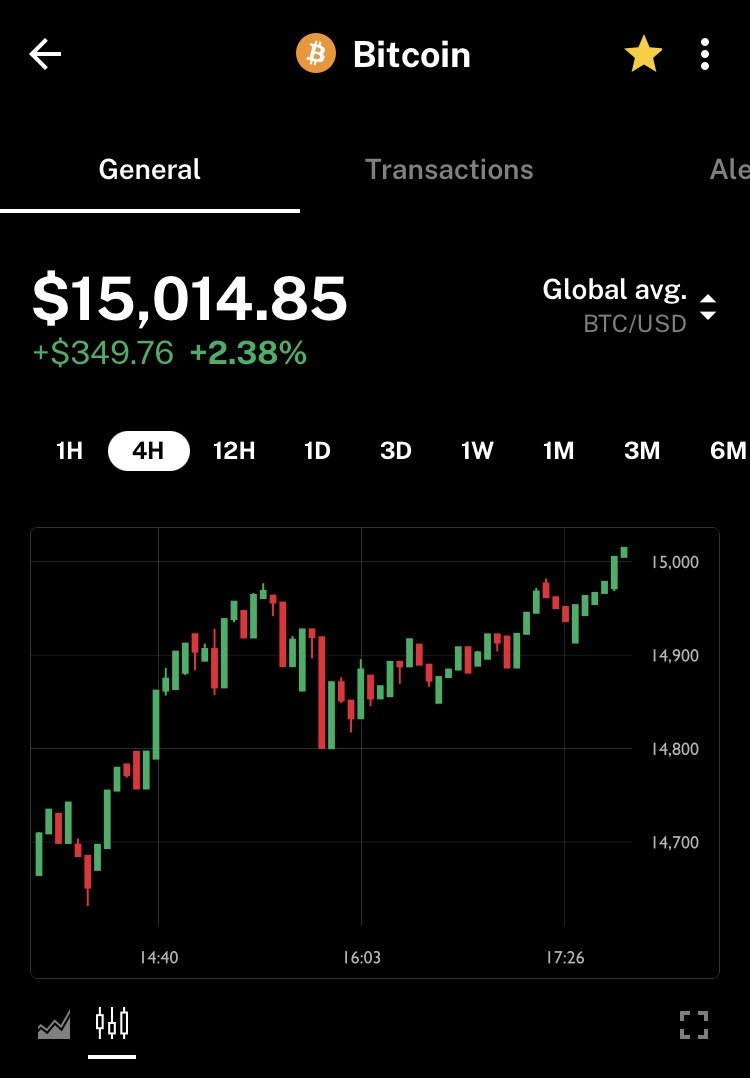Go back using the arrow icon
Viewport: 750px width, 1078px height.
tap(46, 55)
